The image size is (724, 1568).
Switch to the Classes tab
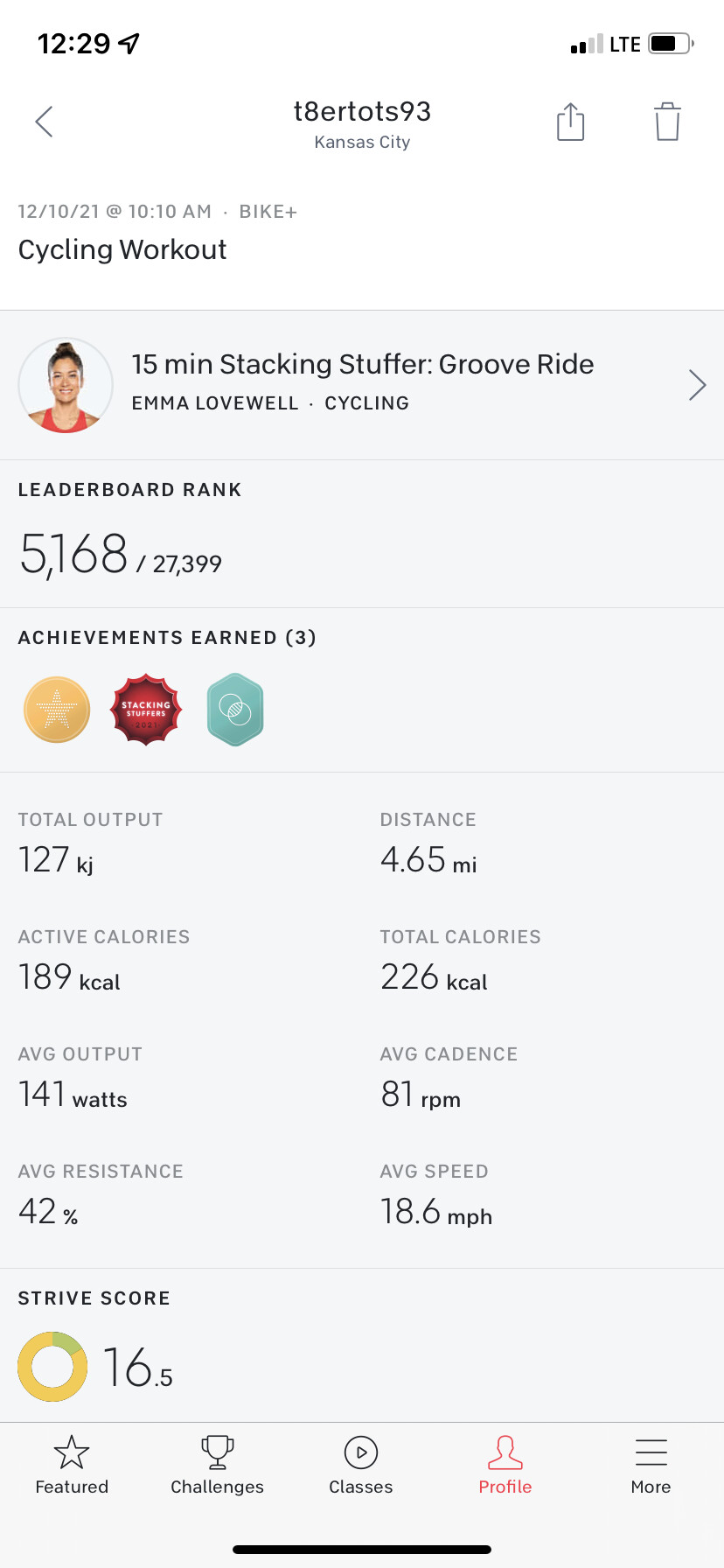point(361,1466)
